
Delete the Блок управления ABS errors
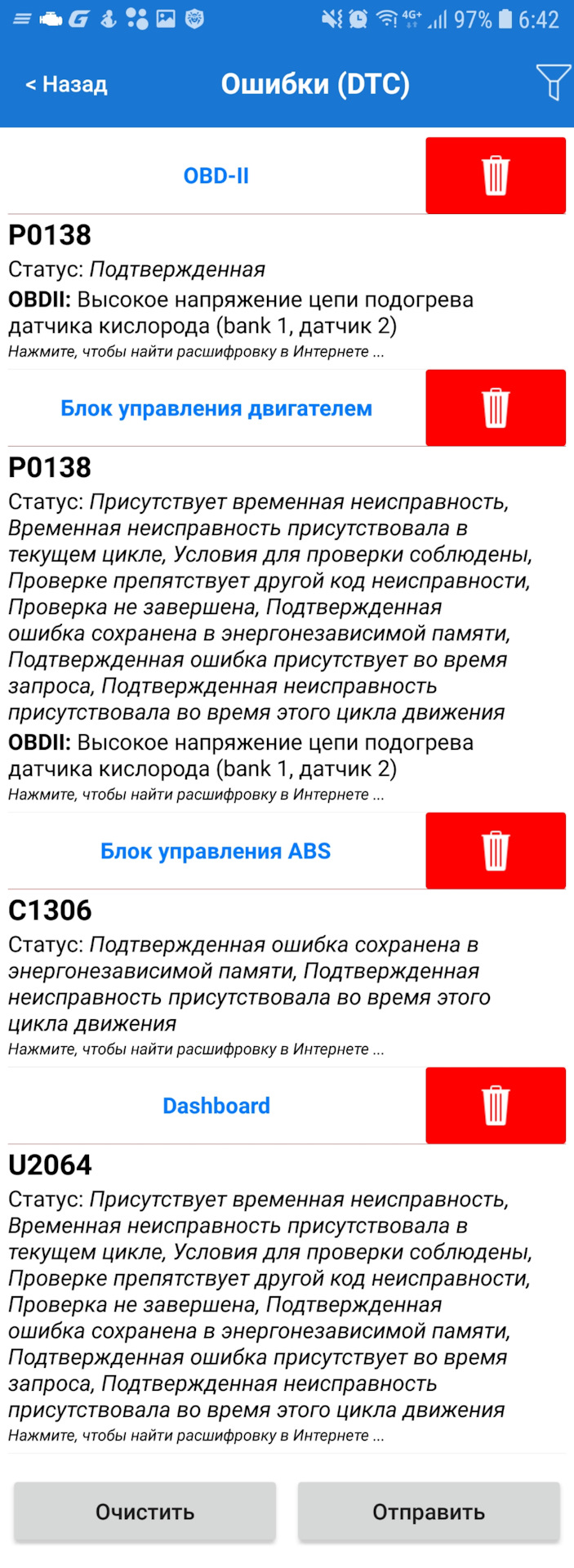point(495,850)
